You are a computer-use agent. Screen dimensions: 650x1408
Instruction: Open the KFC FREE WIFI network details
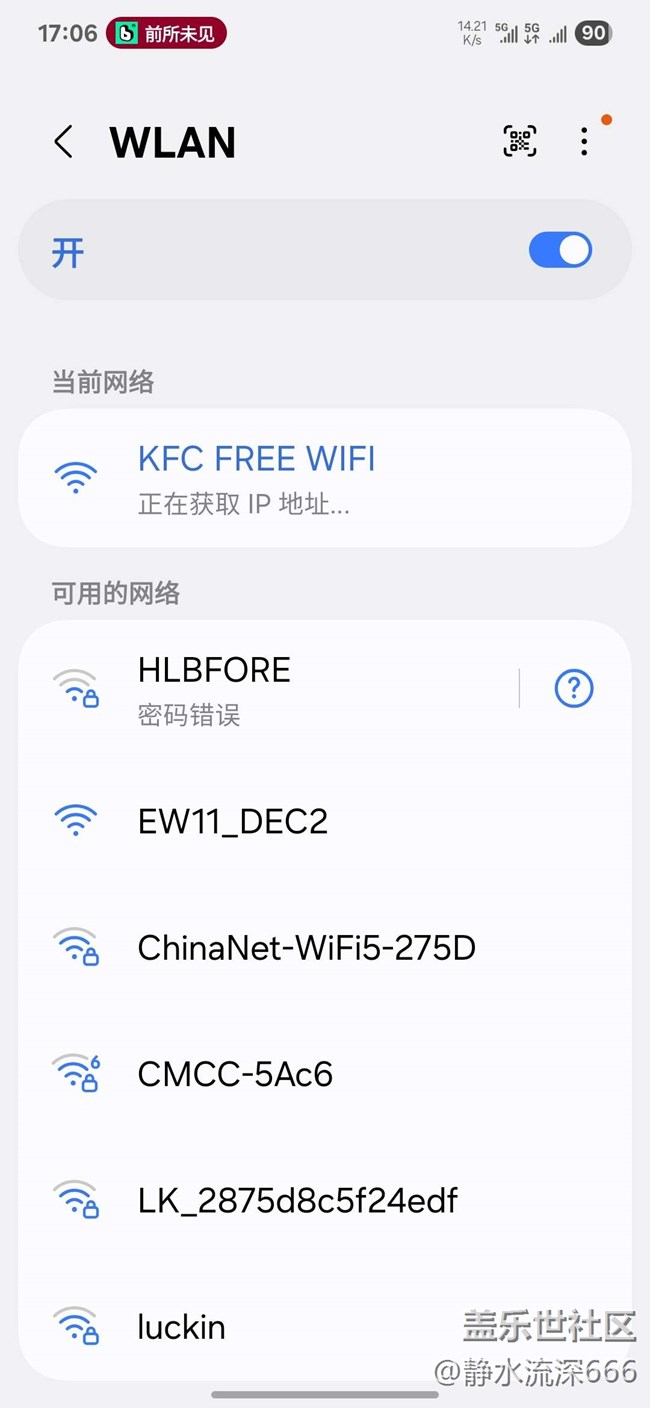[325, 478]
